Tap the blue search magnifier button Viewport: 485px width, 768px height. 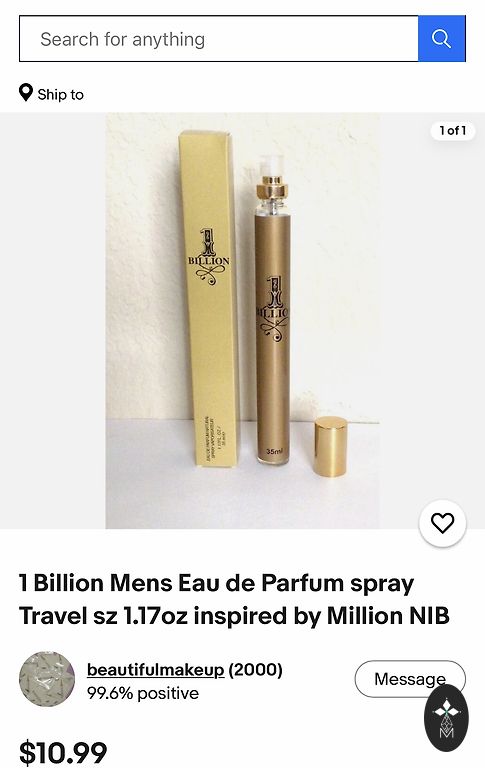pos(442,39)
